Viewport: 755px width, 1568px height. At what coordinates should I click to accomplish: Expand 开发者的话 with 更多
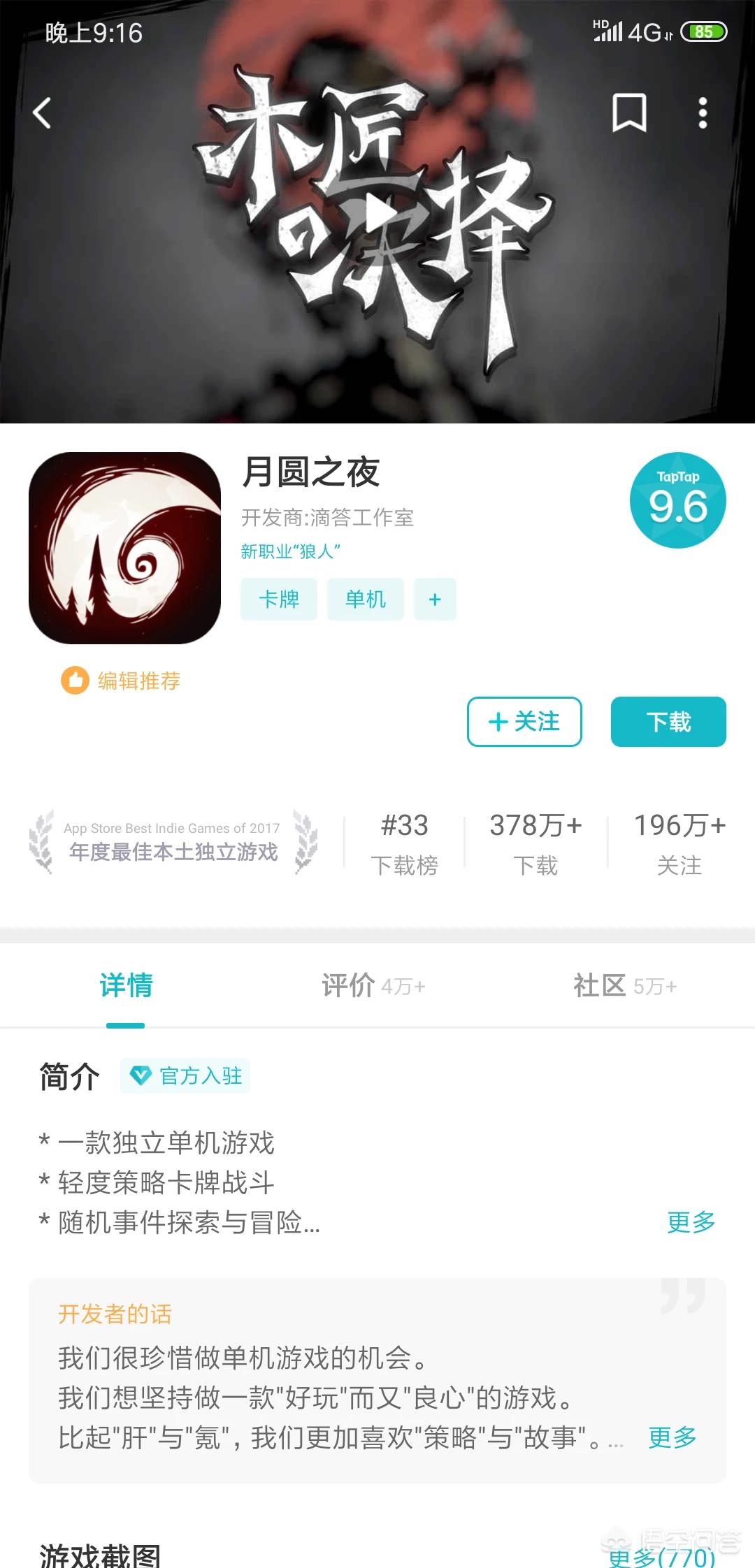[x=672, y=1437]
